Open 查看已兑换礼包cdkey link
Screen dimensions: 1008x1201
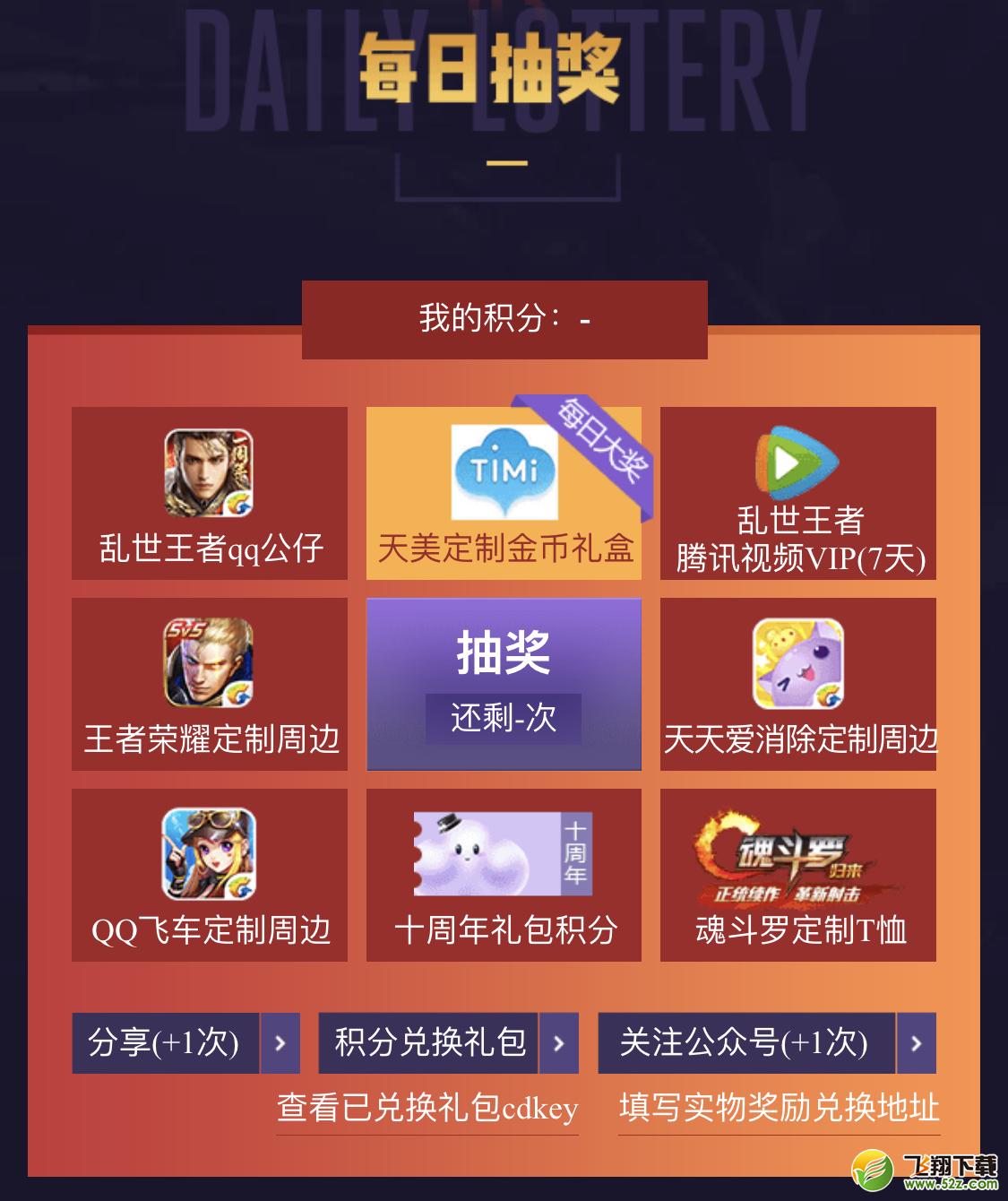pos(427,1109)
